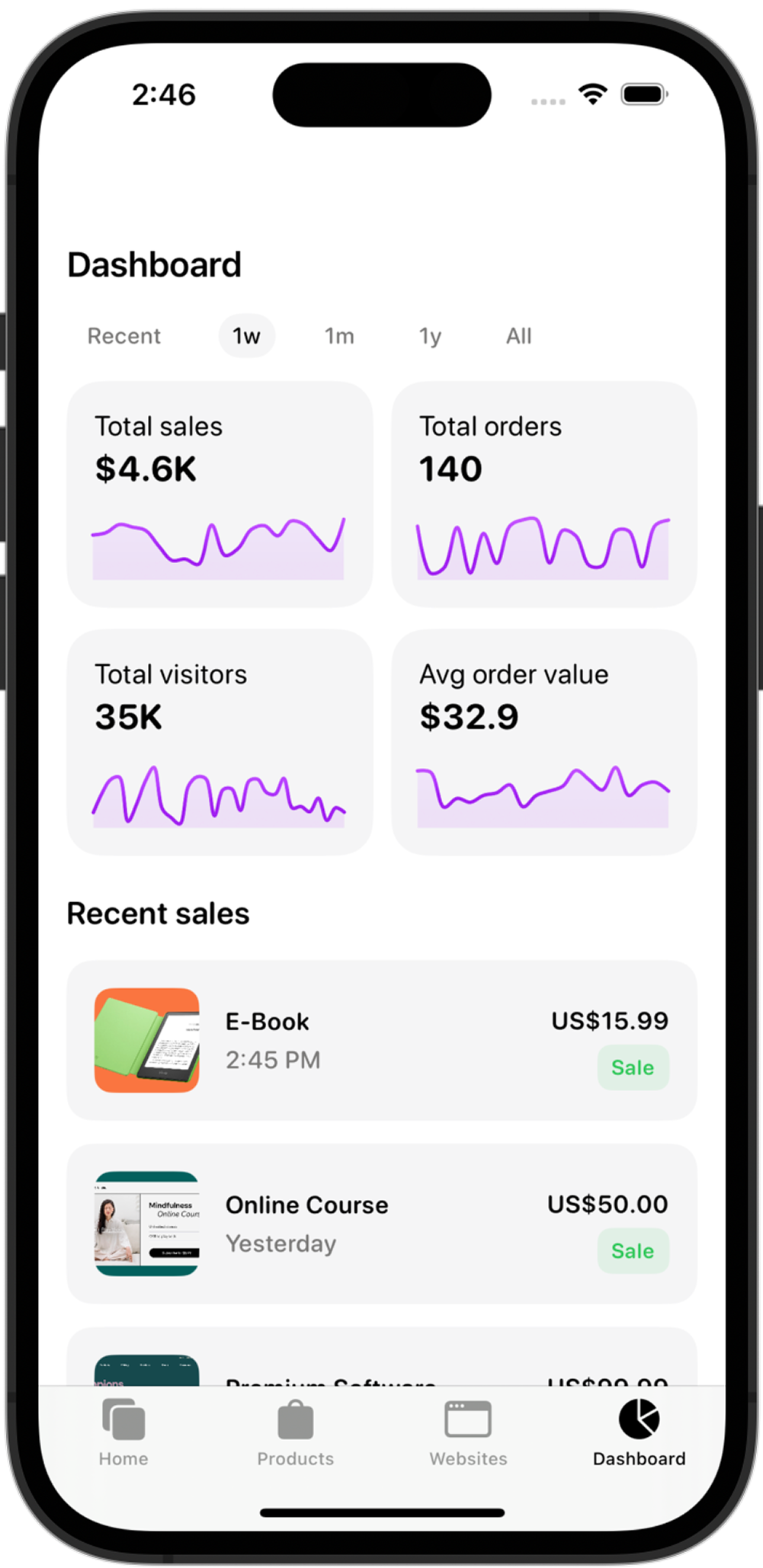Go to the Home tab
The image size is (763, 1568).
tap(123, 1432)
